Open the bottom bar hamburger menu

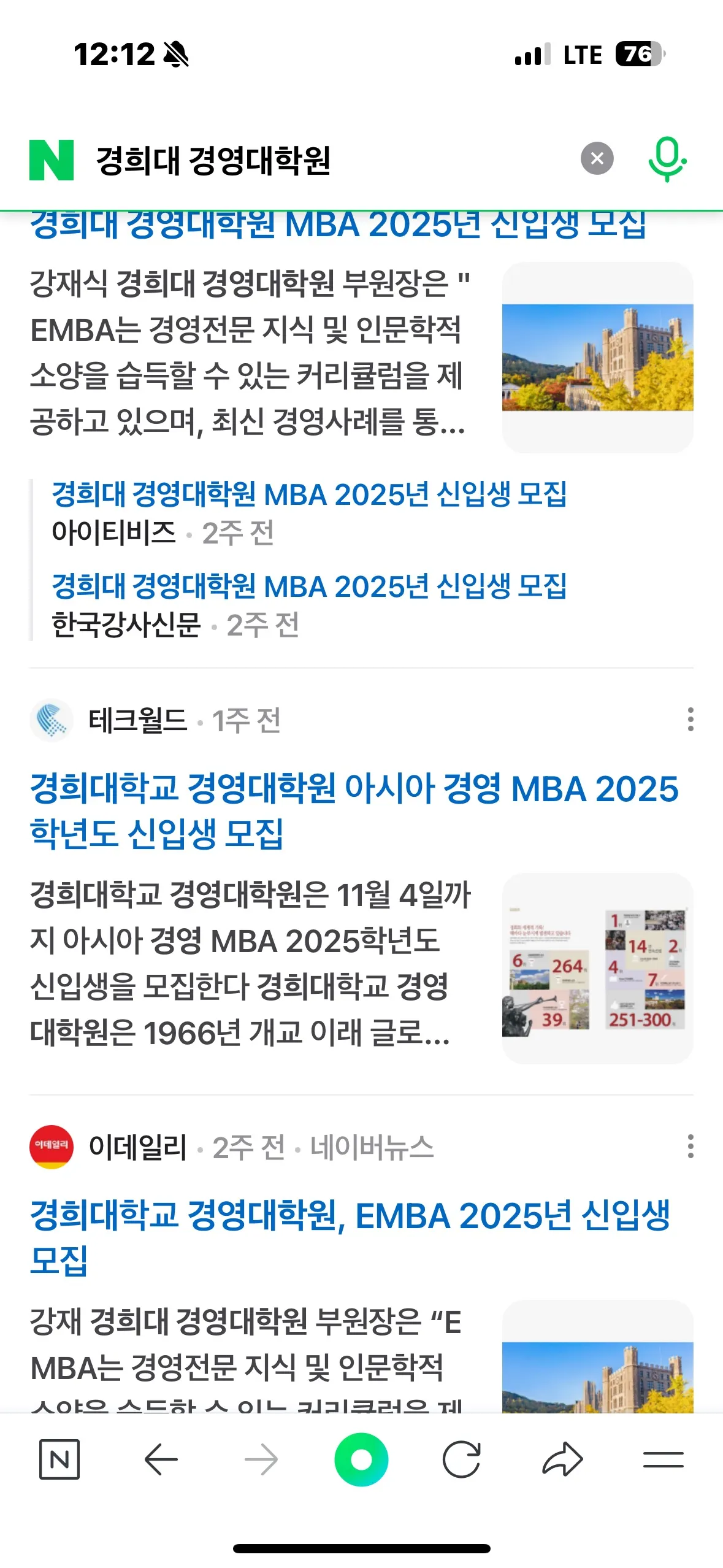pyautogui.click(x=663, y=1459)
